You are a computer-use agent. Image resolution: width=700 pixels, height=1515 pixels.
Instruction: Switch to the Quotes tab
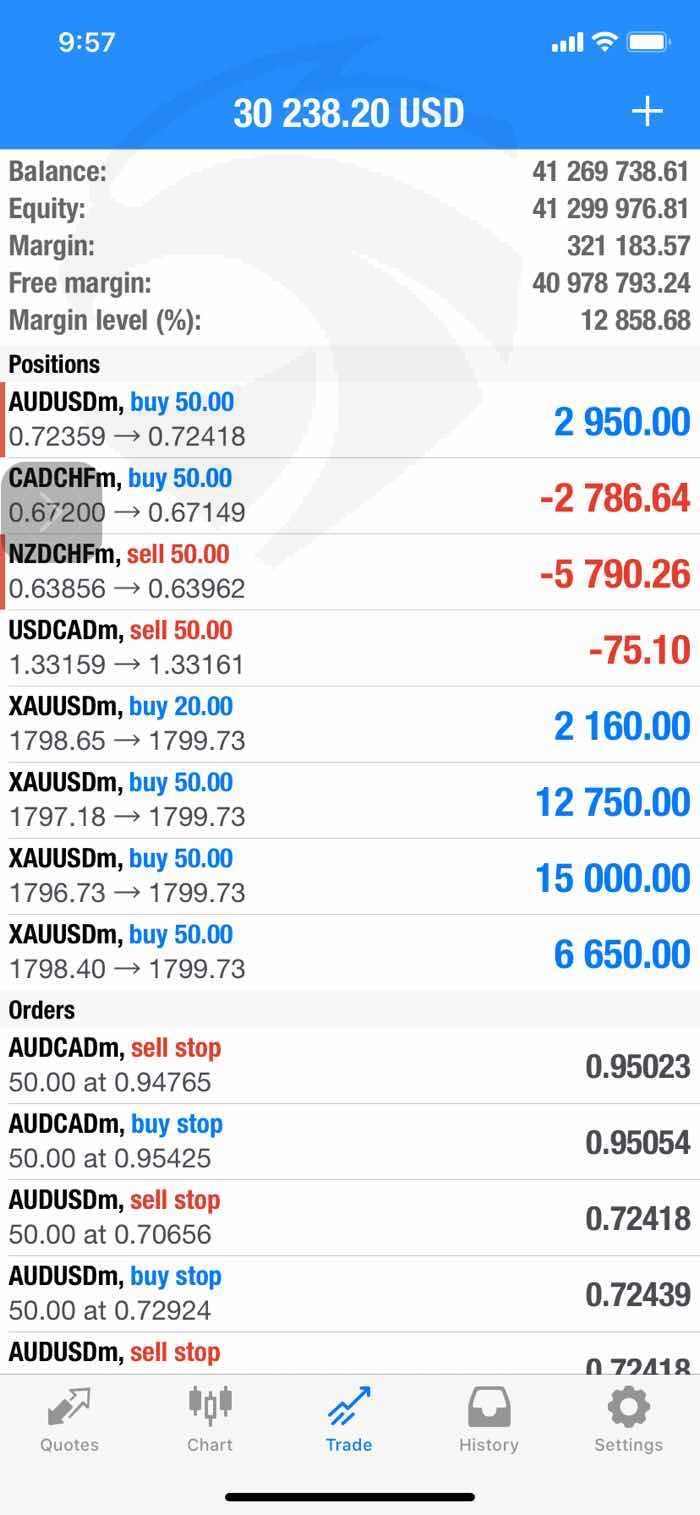[69, 1420]
